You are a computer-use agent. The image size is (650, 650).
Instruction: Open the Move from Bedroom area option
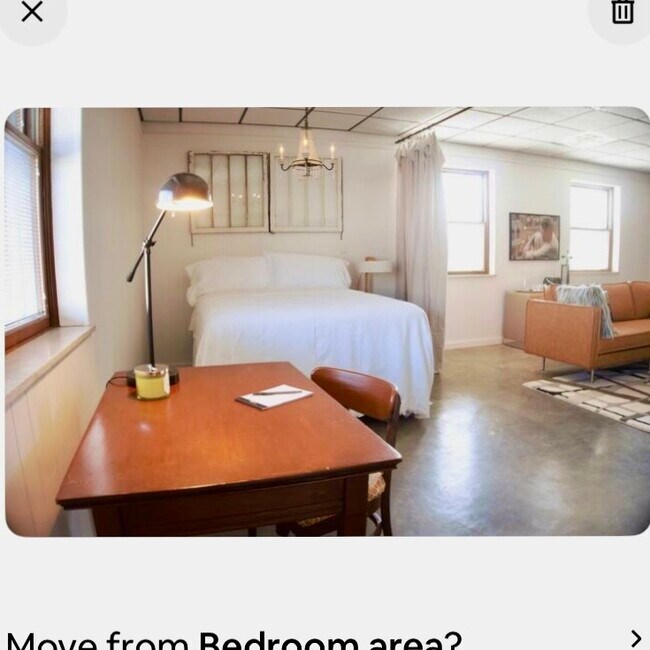(325, 638)
